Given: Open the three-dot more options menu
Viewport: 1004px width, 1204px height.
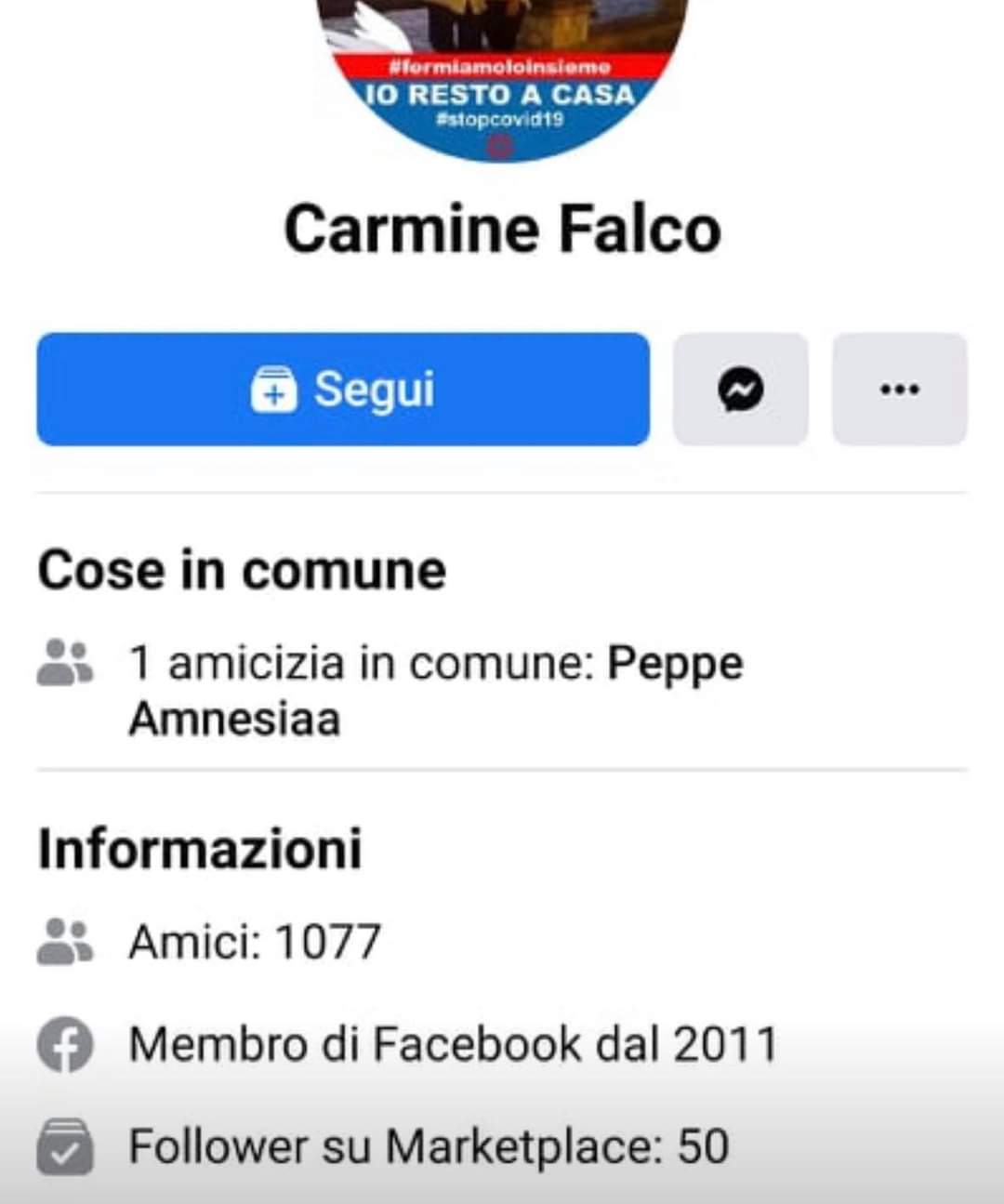Looking at the screenshot, I should pyautogui.click(x=899, y=390).
